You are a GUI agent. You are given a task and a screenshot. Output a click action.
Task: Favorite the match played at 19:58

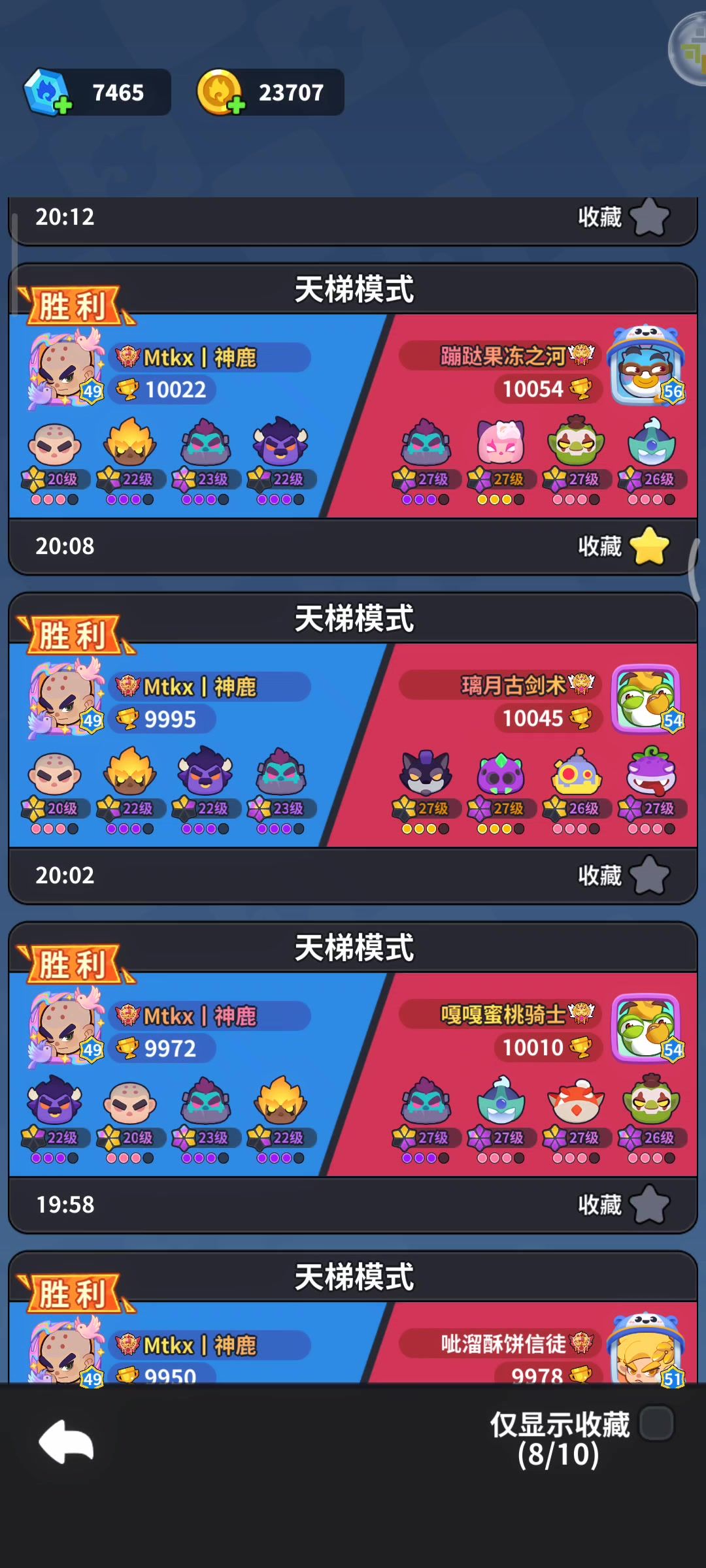click(x=650, y=1205)
